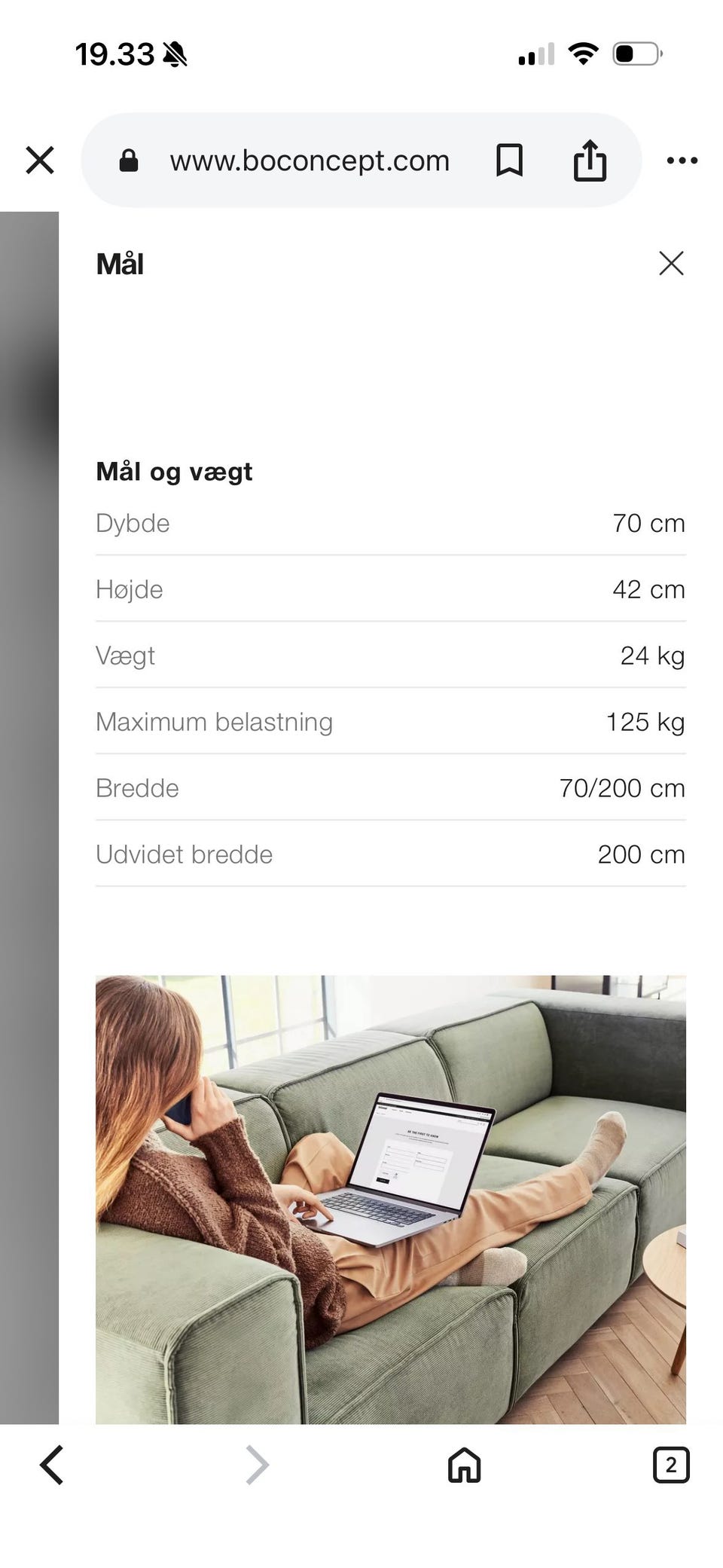This screenshot has height=1568, width=723.
Task: Select the Mål og vægt heading
Action: pos(174,472)
